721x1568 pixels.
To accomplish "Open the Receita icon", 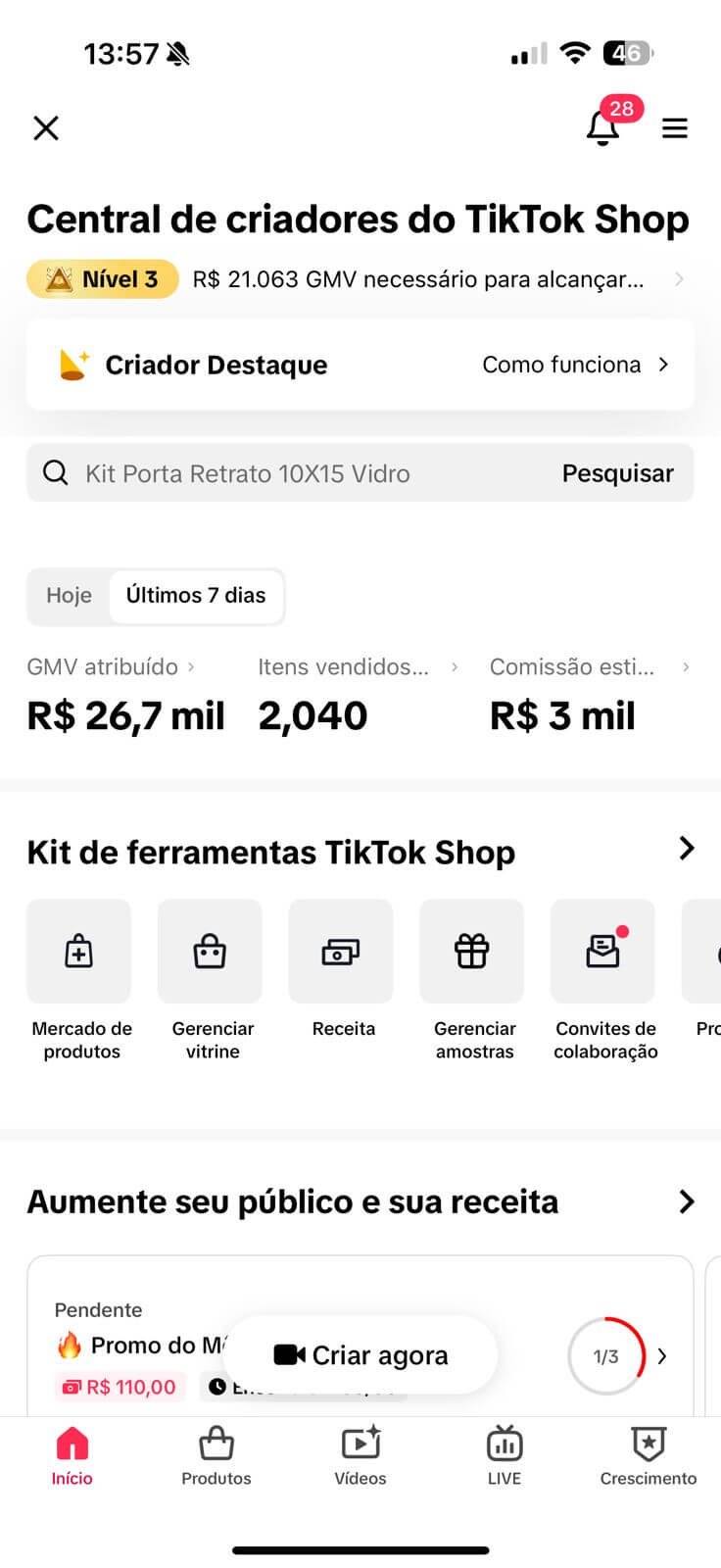I will pyautogui.click(x=340, y=951).
